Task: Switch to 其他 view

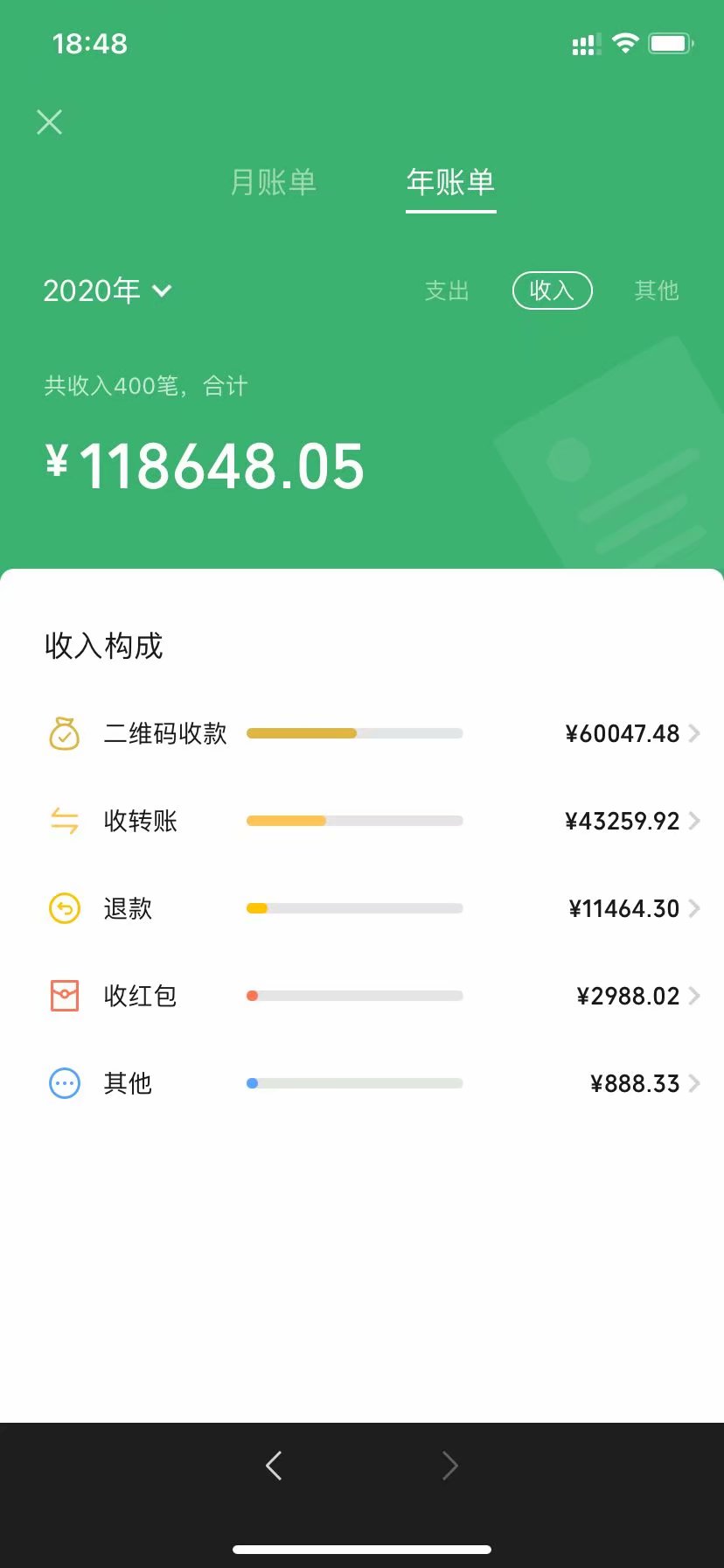Action: 657,290
